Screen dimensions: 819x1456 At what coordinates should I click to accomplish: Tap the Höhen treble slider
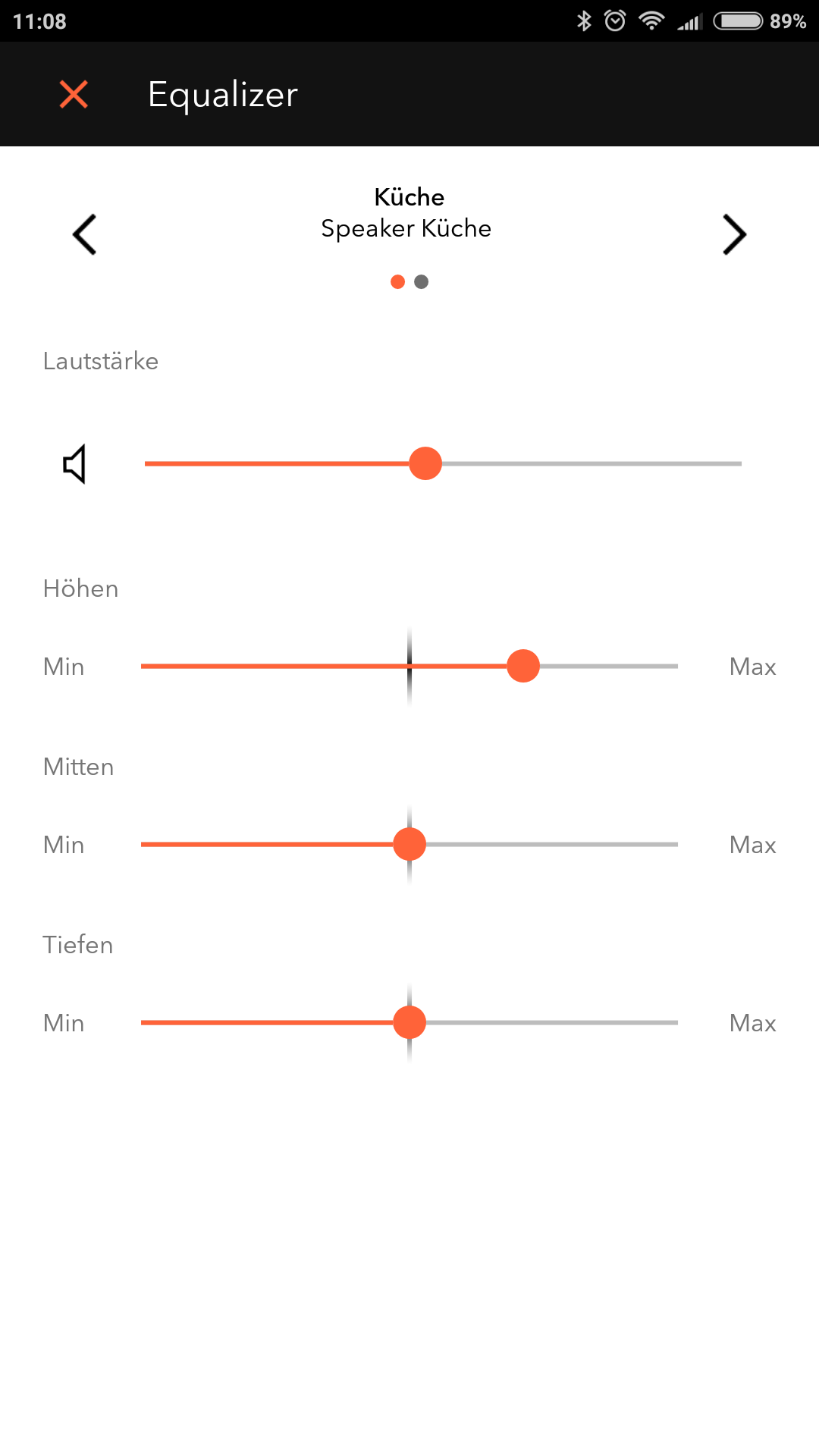[x=522, y=666]
